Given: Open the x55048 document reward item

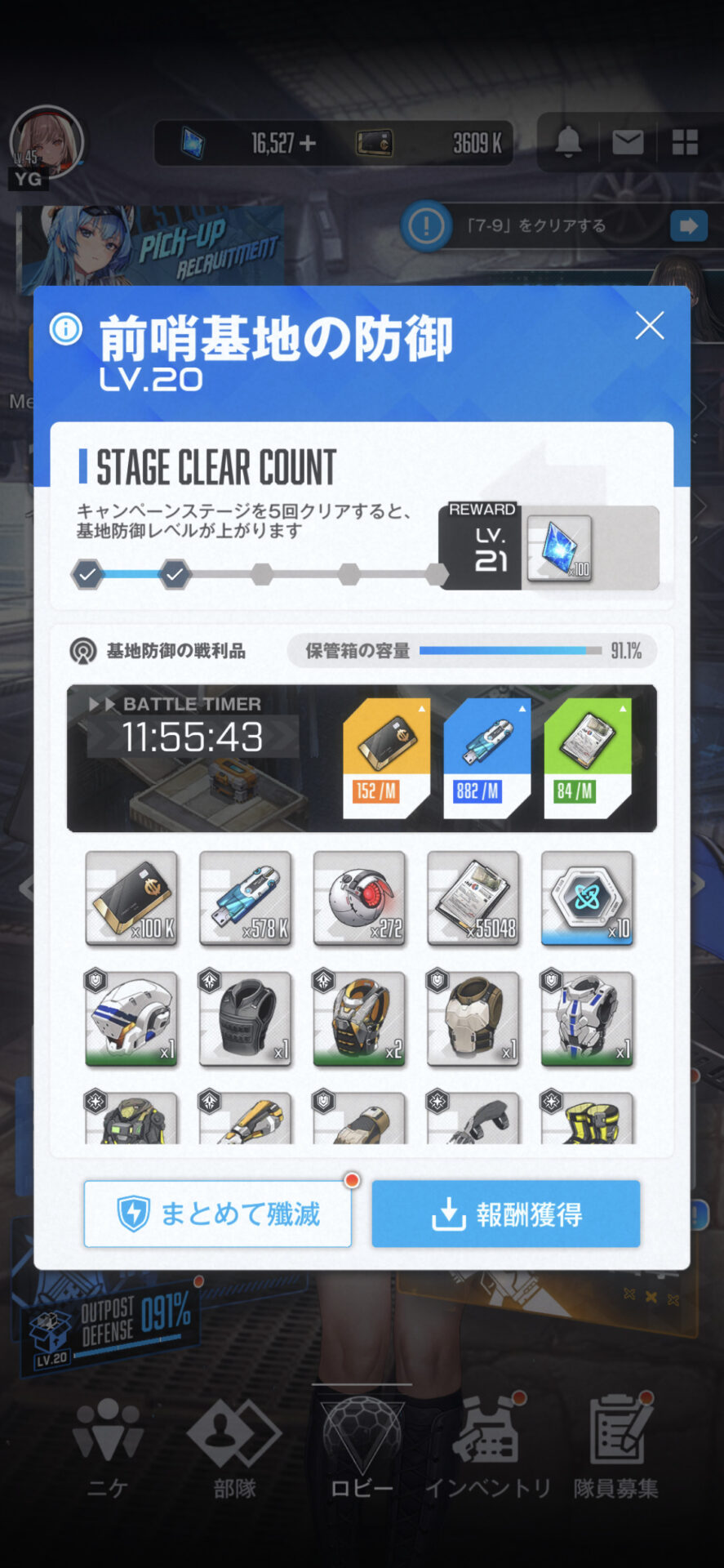Looking at the screenshot, I should pyautogui.click(x=473, y=898).
